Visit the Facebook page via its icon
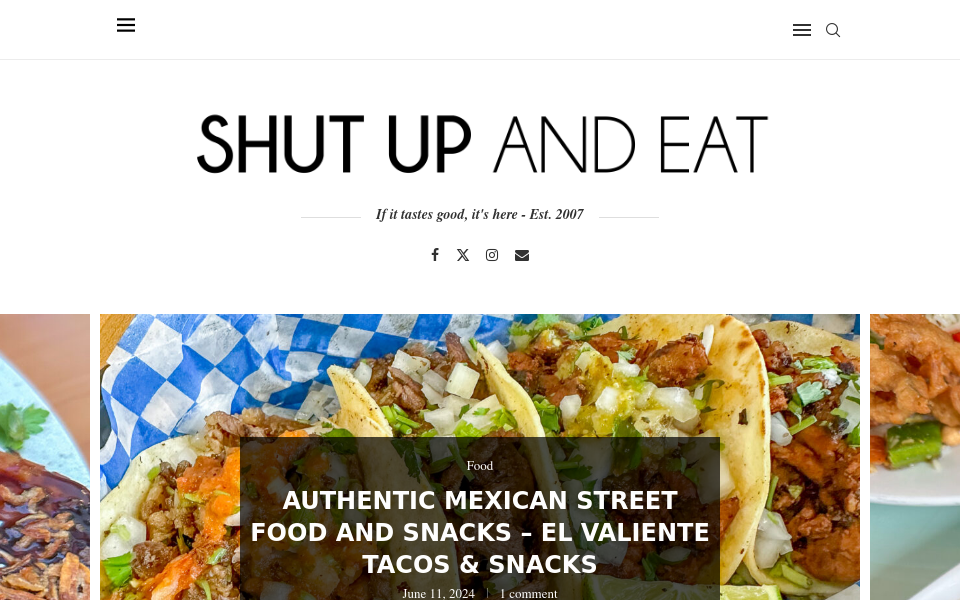 [x=435, y=255]
